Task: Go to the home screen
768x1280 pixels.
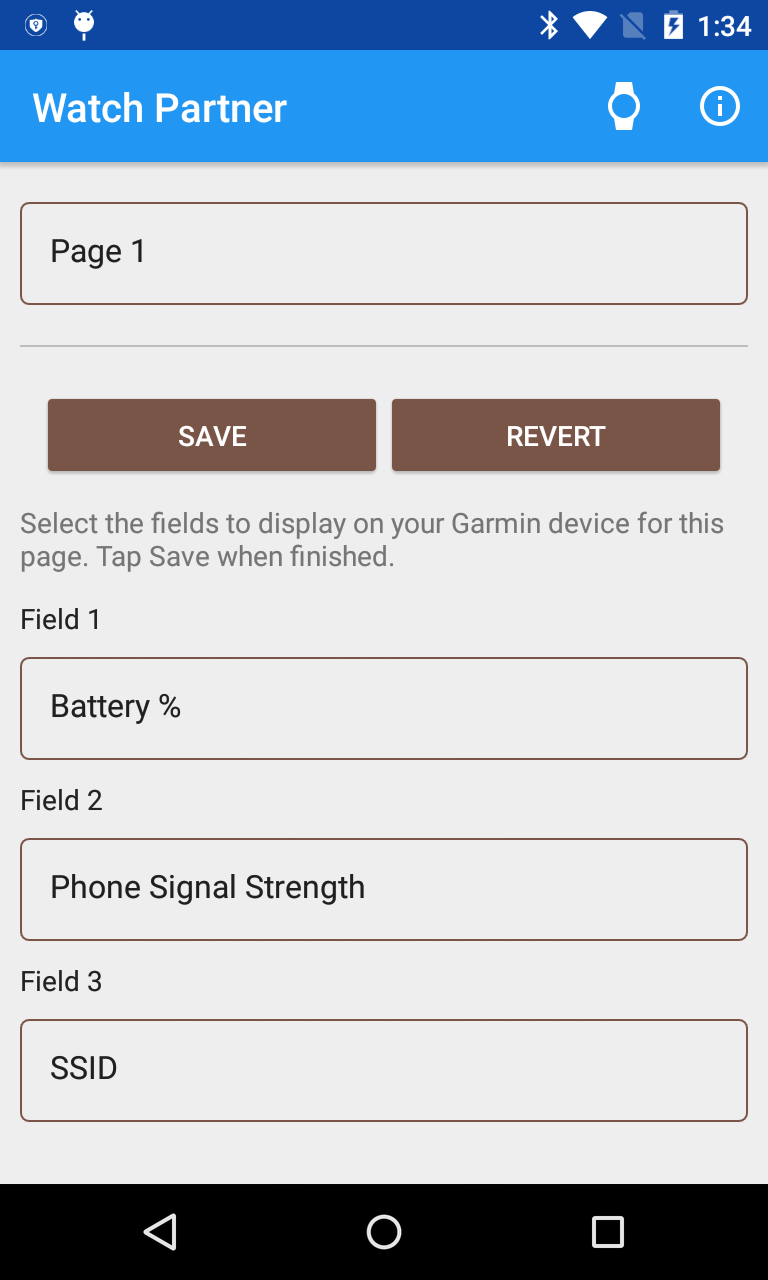Action: coord(384,1232)
